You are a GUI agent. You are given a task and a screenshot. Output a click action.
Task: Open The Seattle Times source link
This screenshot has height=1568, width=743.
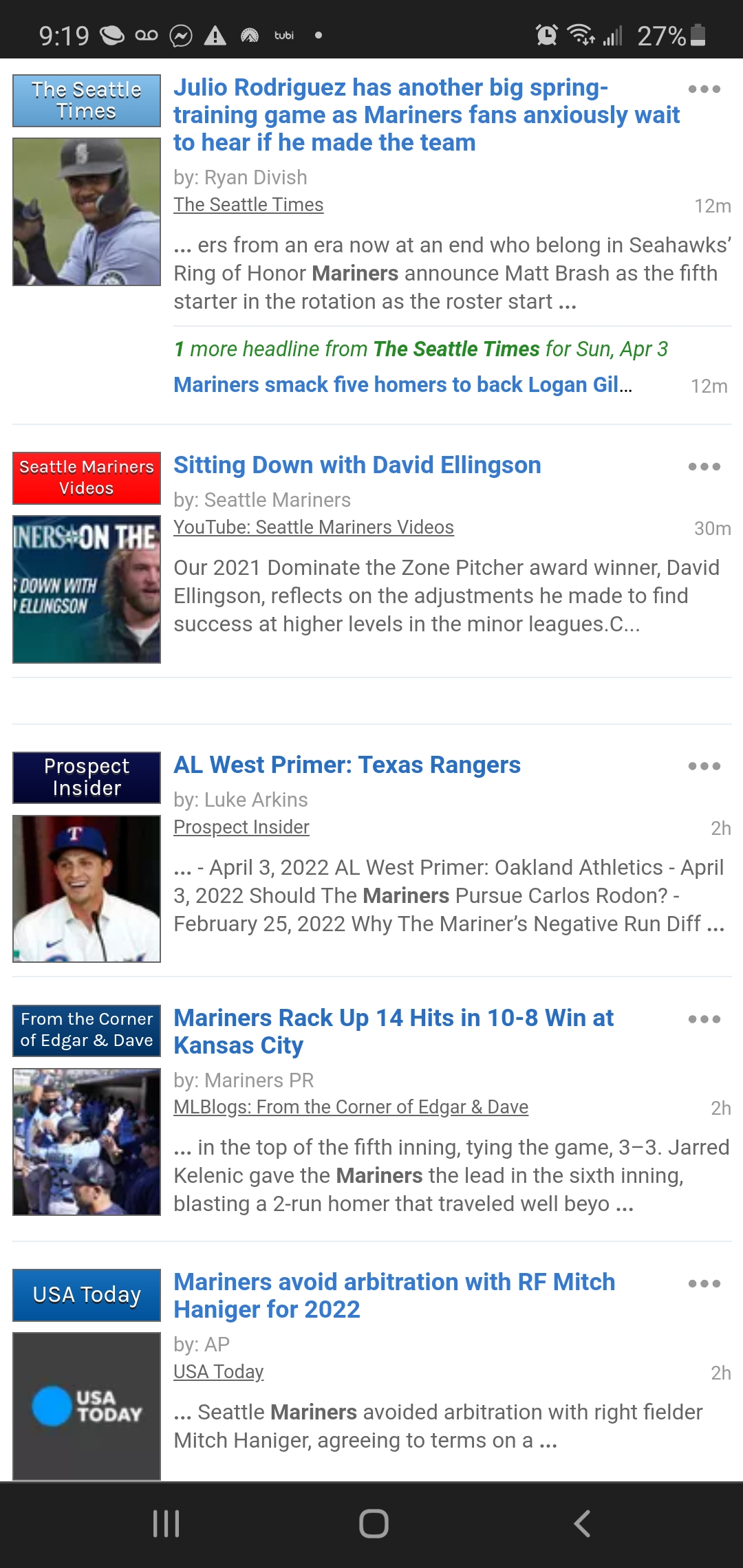(x=248, y=205)
